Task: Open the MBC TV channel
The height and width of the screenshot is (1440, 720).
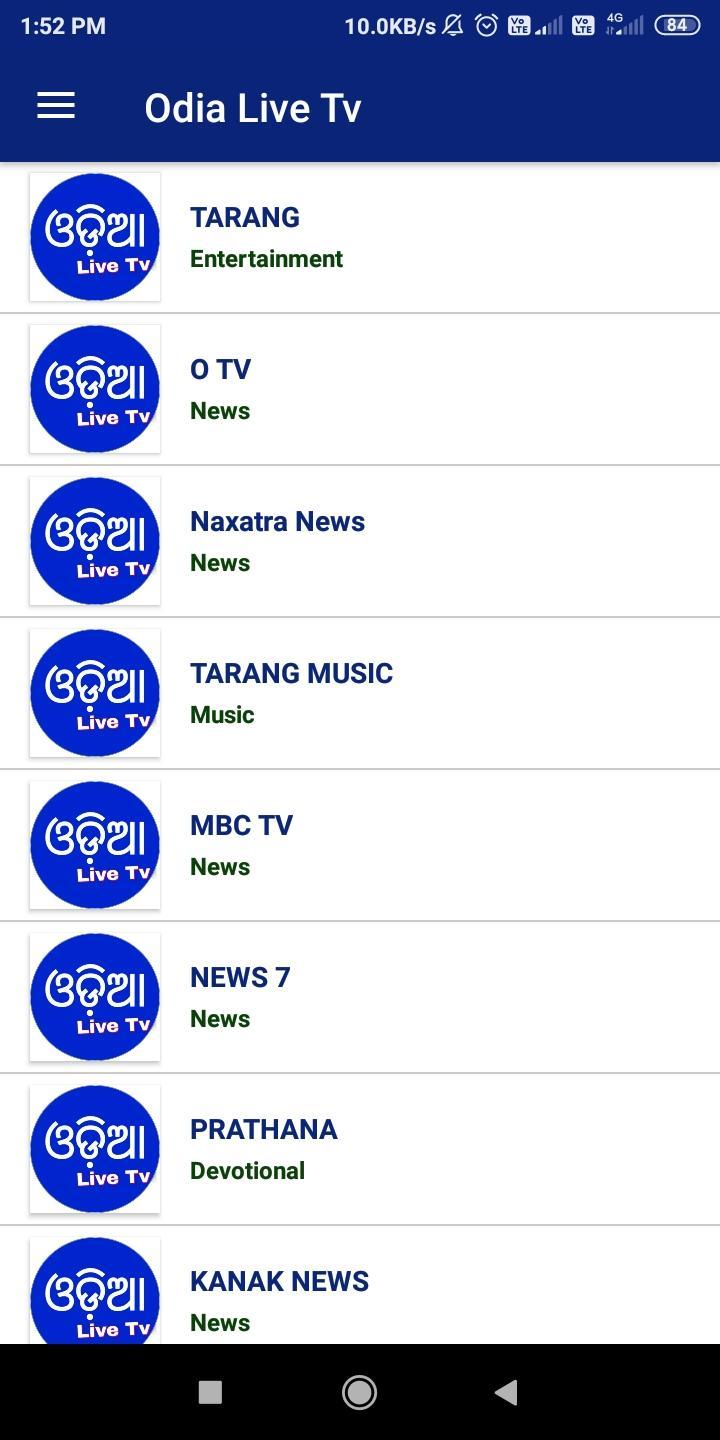Action: click(360, 845)
